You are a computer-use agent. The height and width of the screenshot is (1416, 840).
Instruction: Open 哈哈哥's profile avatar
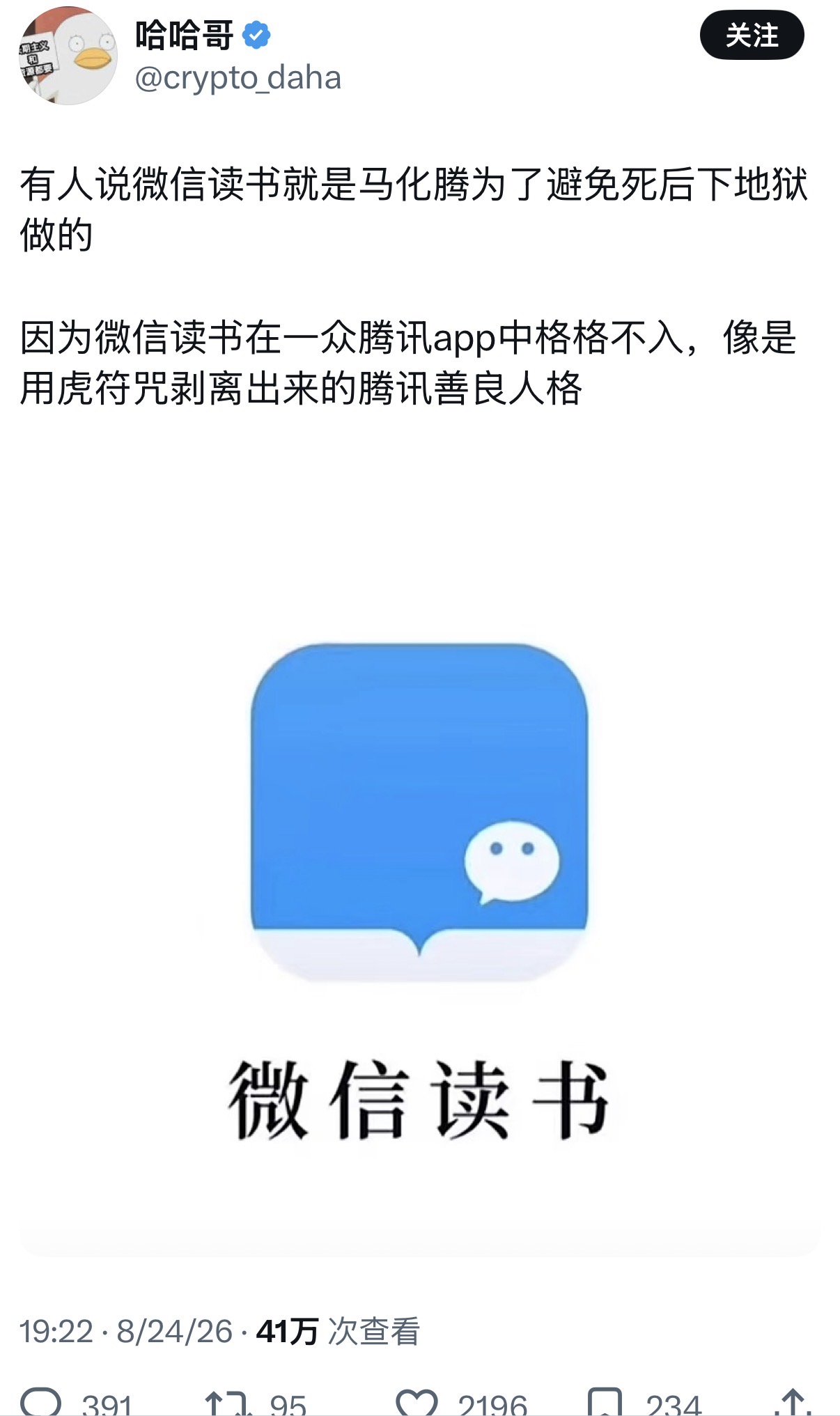coord(68,56)
